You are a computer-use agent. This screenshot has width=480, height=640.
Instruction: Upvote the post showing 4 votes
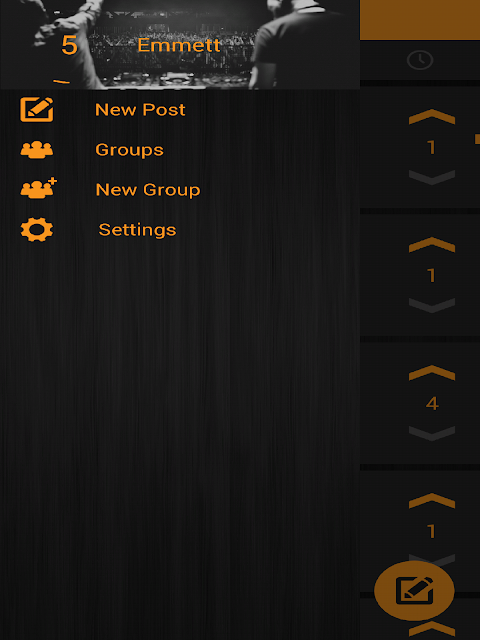(x=431, y=373)
